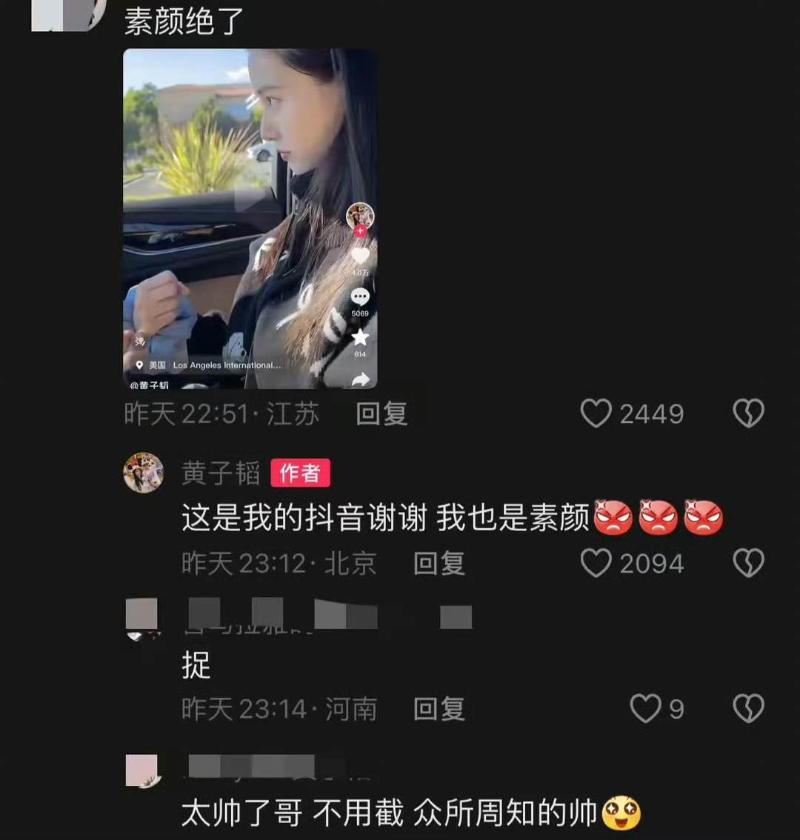Screen dimensions: 800x840
Task: Like 黄子韬's reply with 2094 likes
Action: tap(596, 563)
